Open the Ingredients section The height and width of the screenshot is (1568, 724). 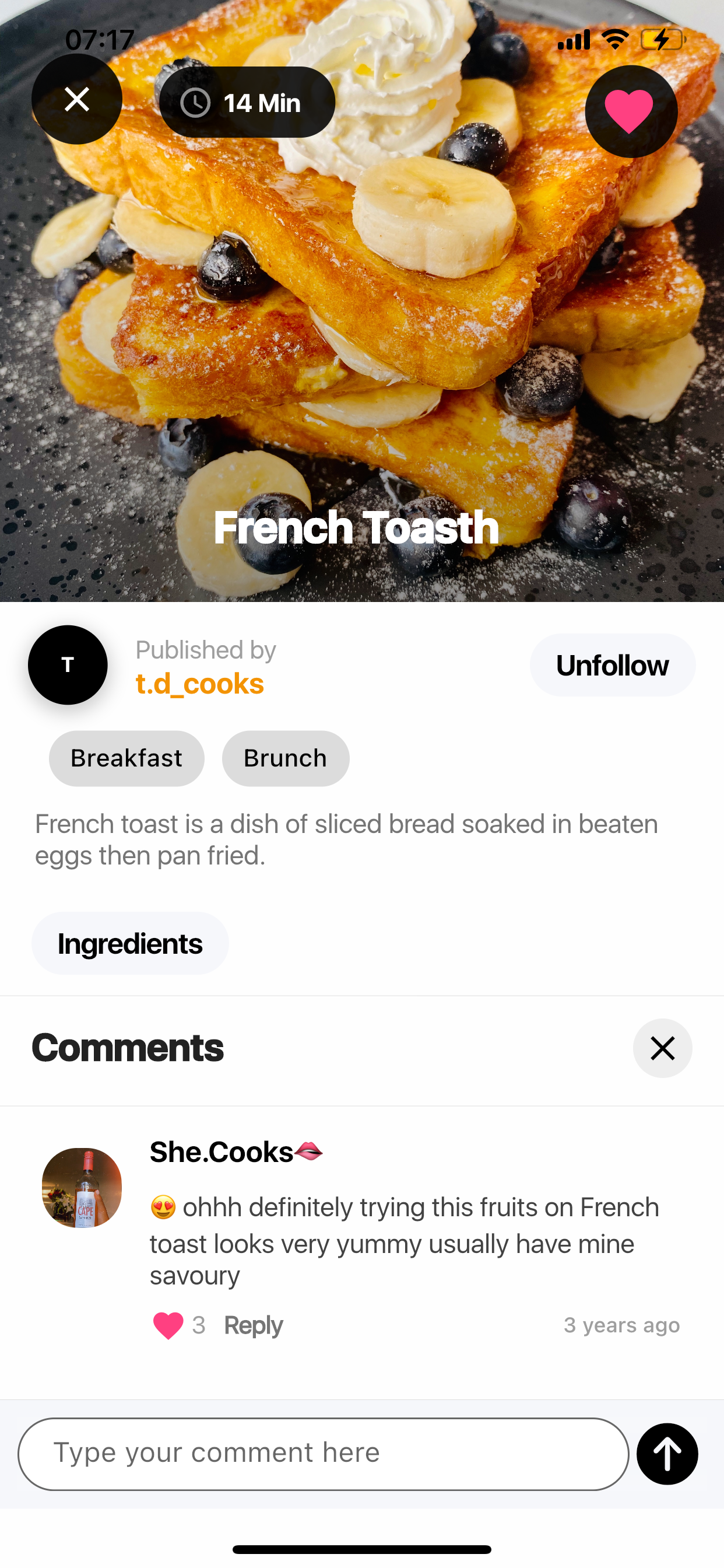click(x=130, y=943)
